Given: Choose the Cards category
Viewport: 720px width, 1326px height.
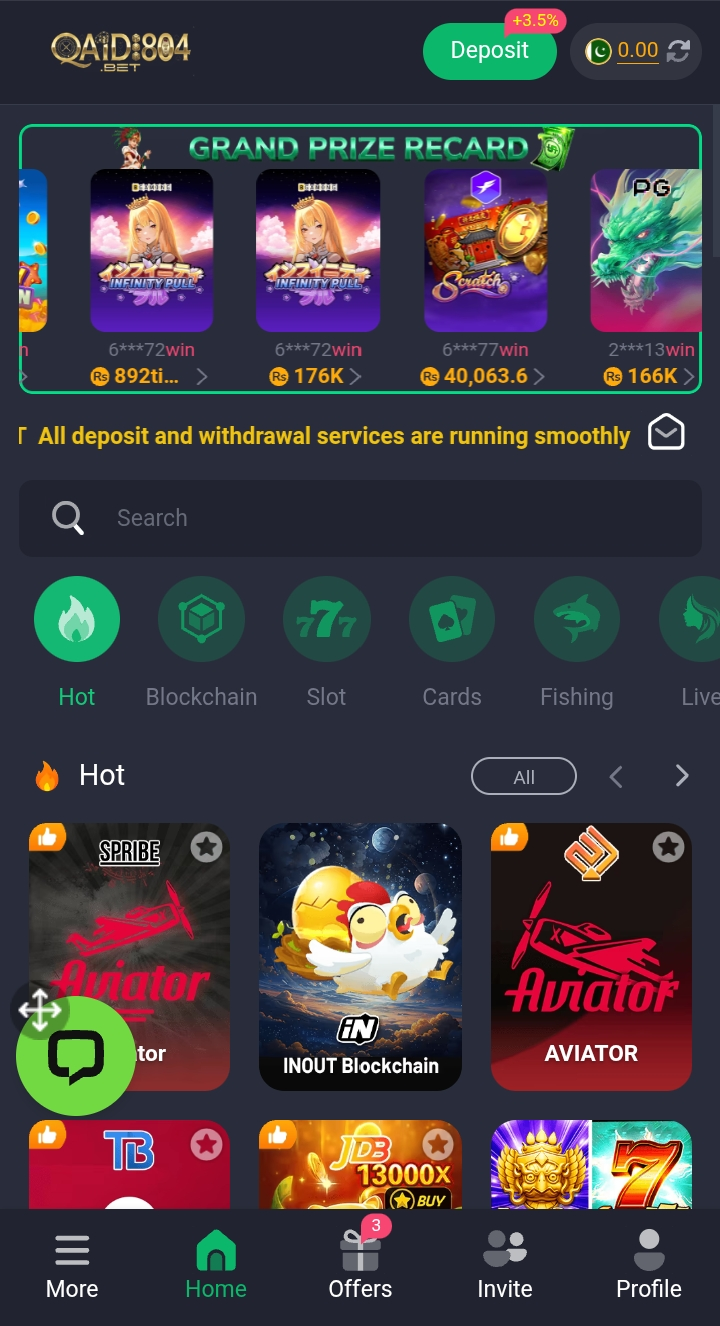Looking at the screenshot, I should point(452,621).
